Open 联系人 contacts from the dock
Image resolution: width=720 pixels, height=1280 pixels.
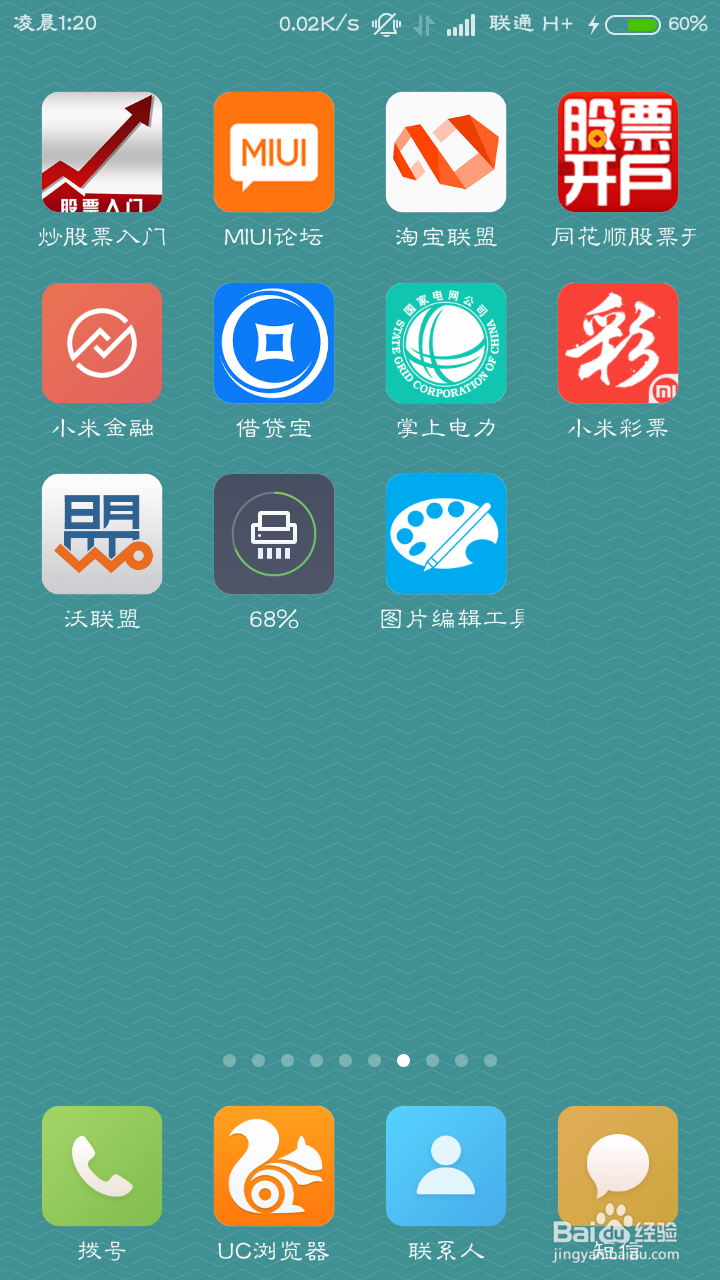(445, 1166)
